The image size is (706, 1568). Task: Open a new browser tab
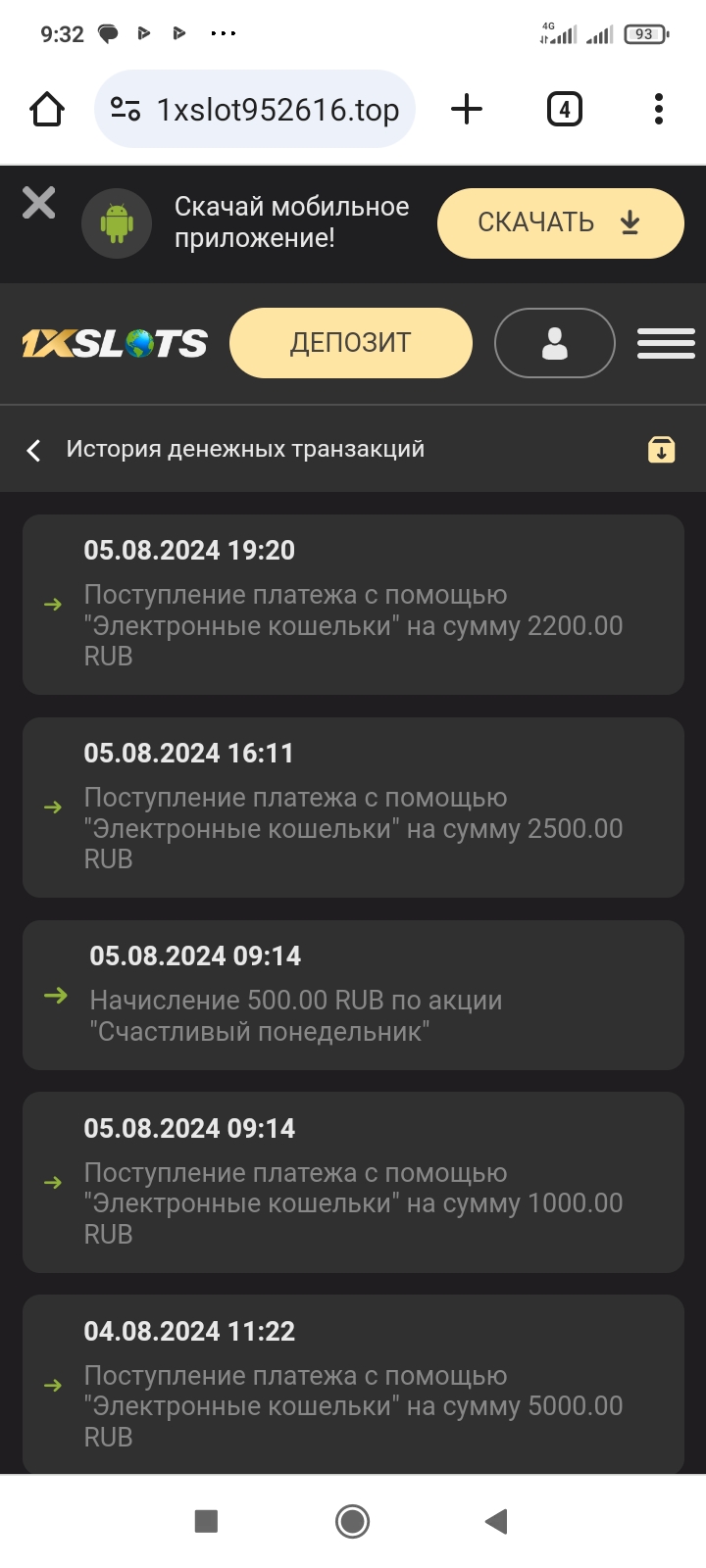pyautogui.click(x=467, y=109)
